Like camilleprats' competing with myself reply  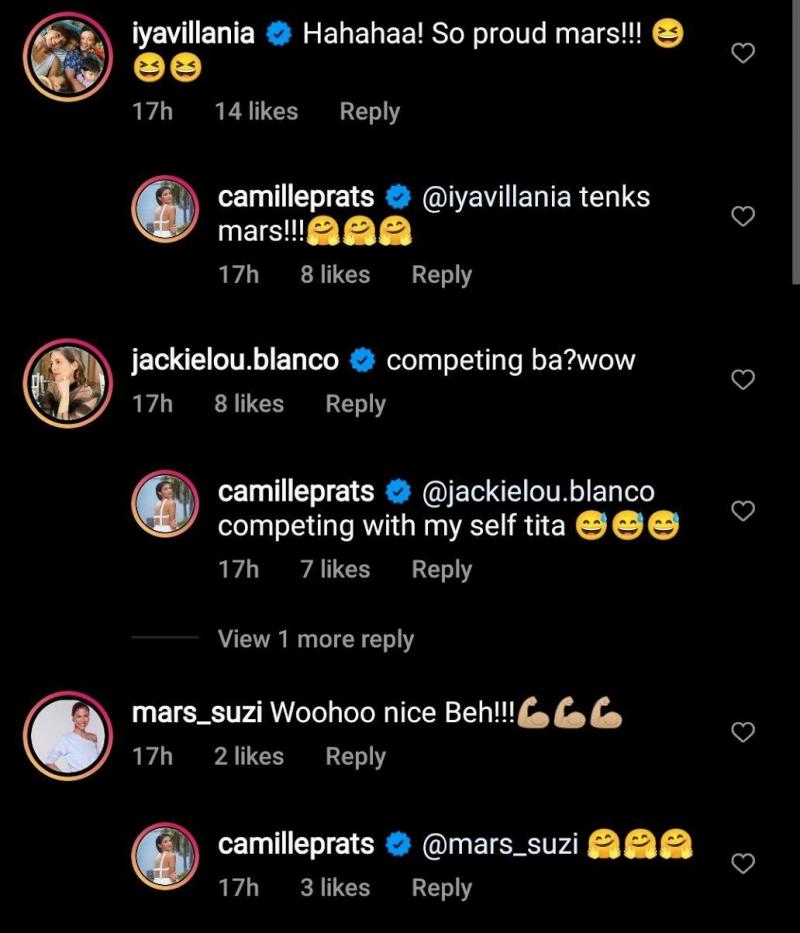742,511
